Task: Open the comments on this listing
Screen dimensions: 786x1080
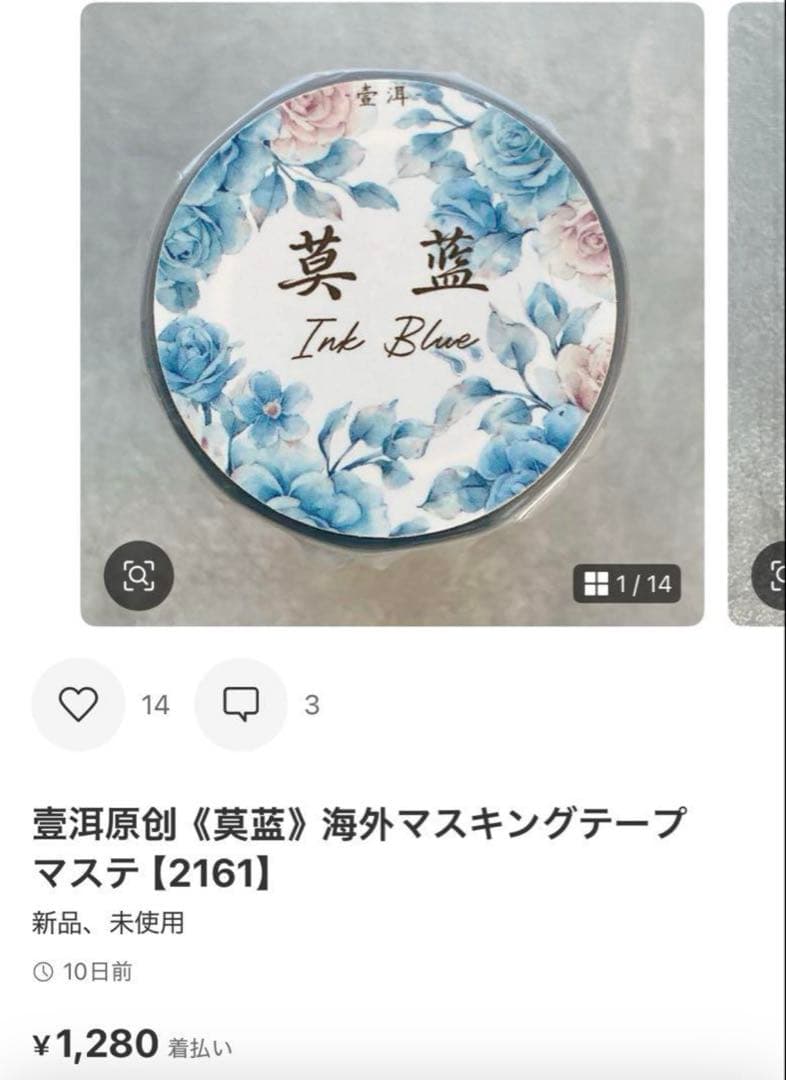Action: 241,705
